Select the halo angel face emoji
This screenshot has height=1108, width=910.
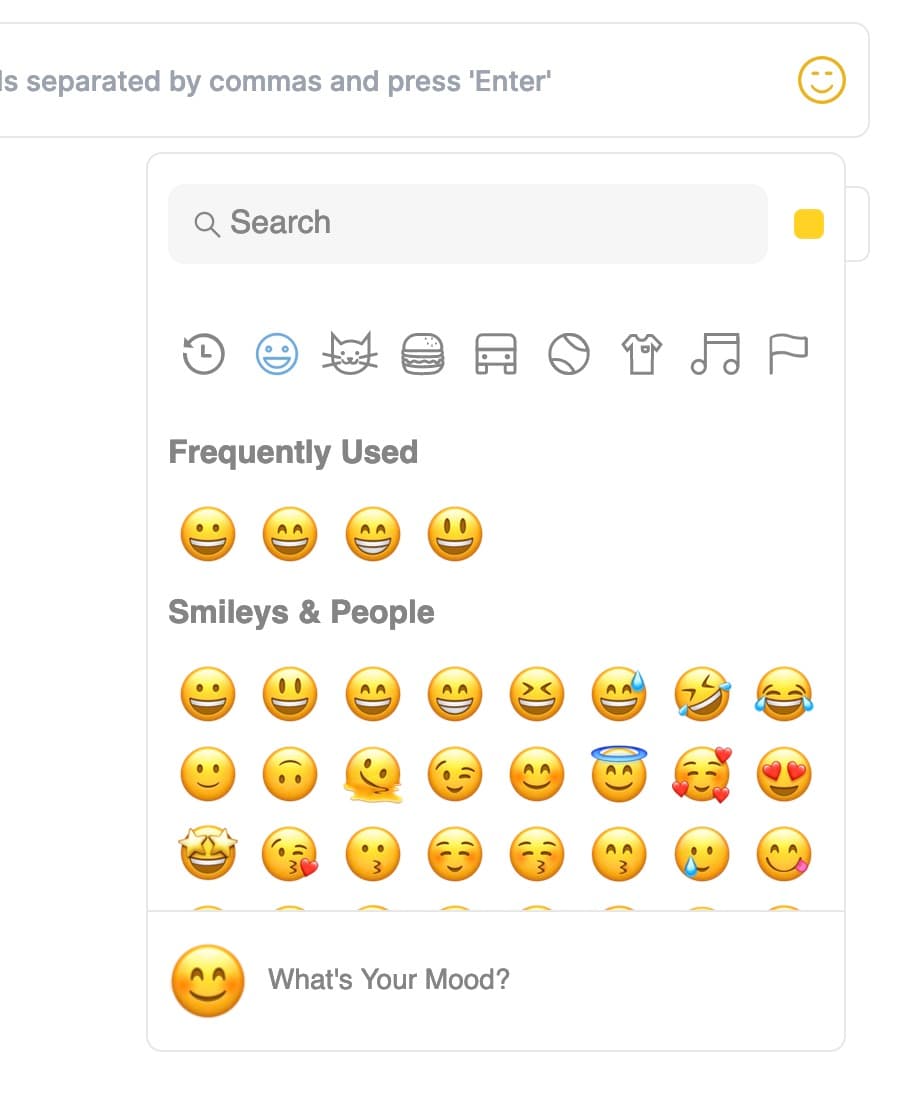(x=619, y=774)
